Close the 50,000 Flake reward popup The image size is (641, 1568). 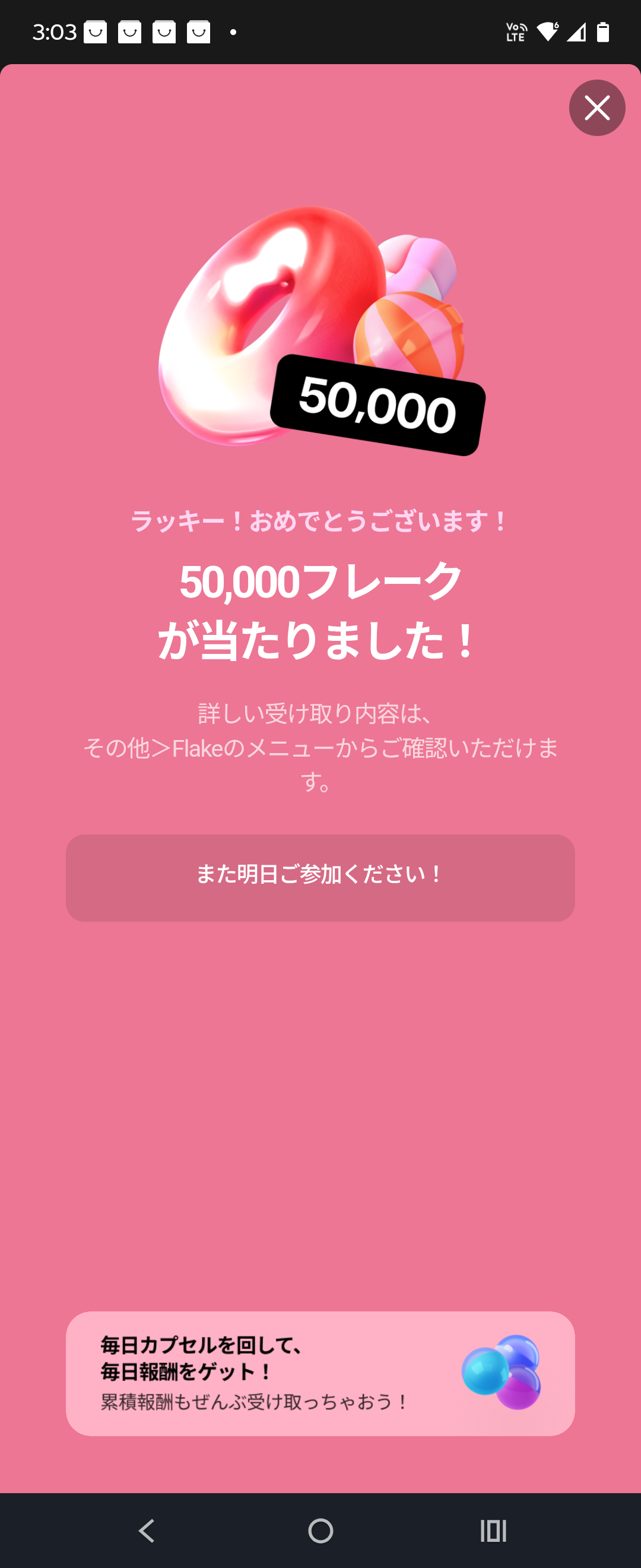(596, 108)
